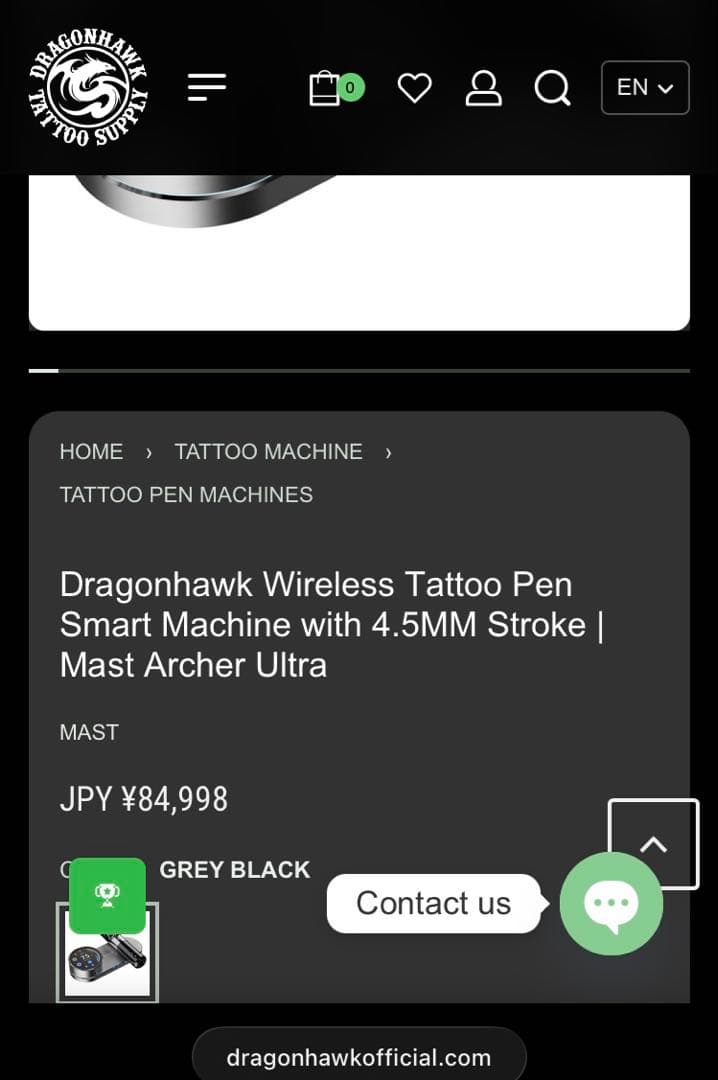The width and height of the screenshot is (718, 1080).
Task: Open the account profile icon
Action: click(483, 88)
